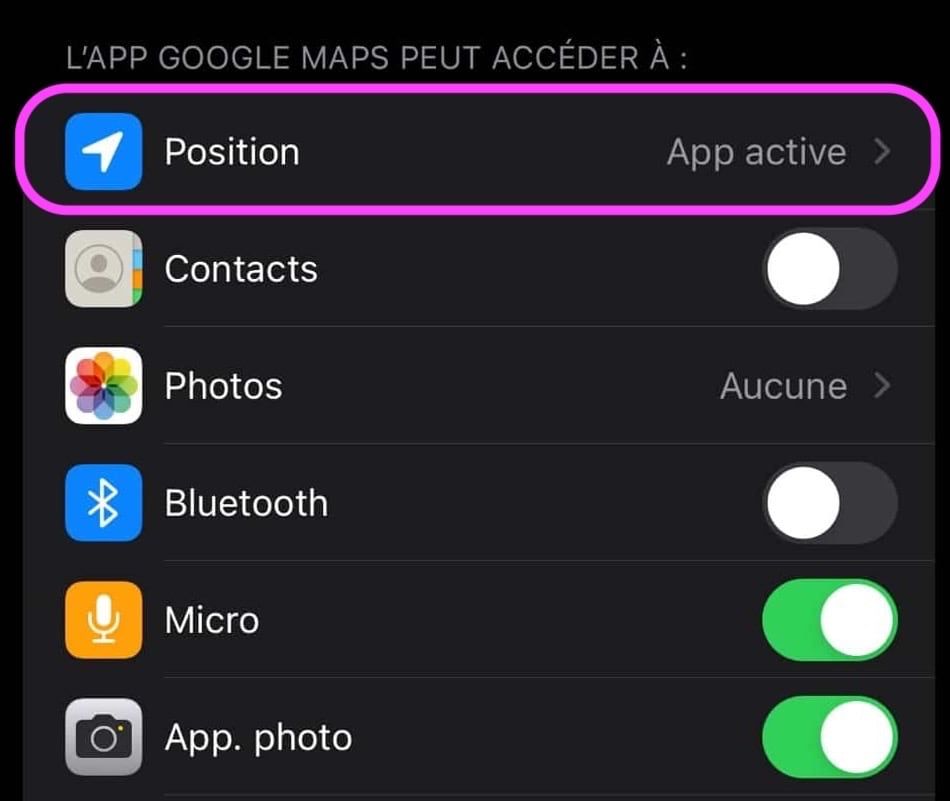Turn off App. photo camera access
Viewport: 950px width, 801px height.
point(829,737)
